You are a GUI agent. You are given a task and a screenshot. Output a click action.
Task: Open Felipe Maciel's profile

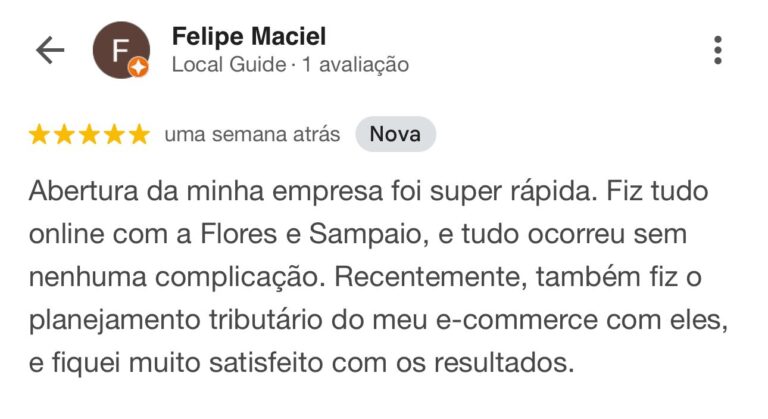coord(248,37)
